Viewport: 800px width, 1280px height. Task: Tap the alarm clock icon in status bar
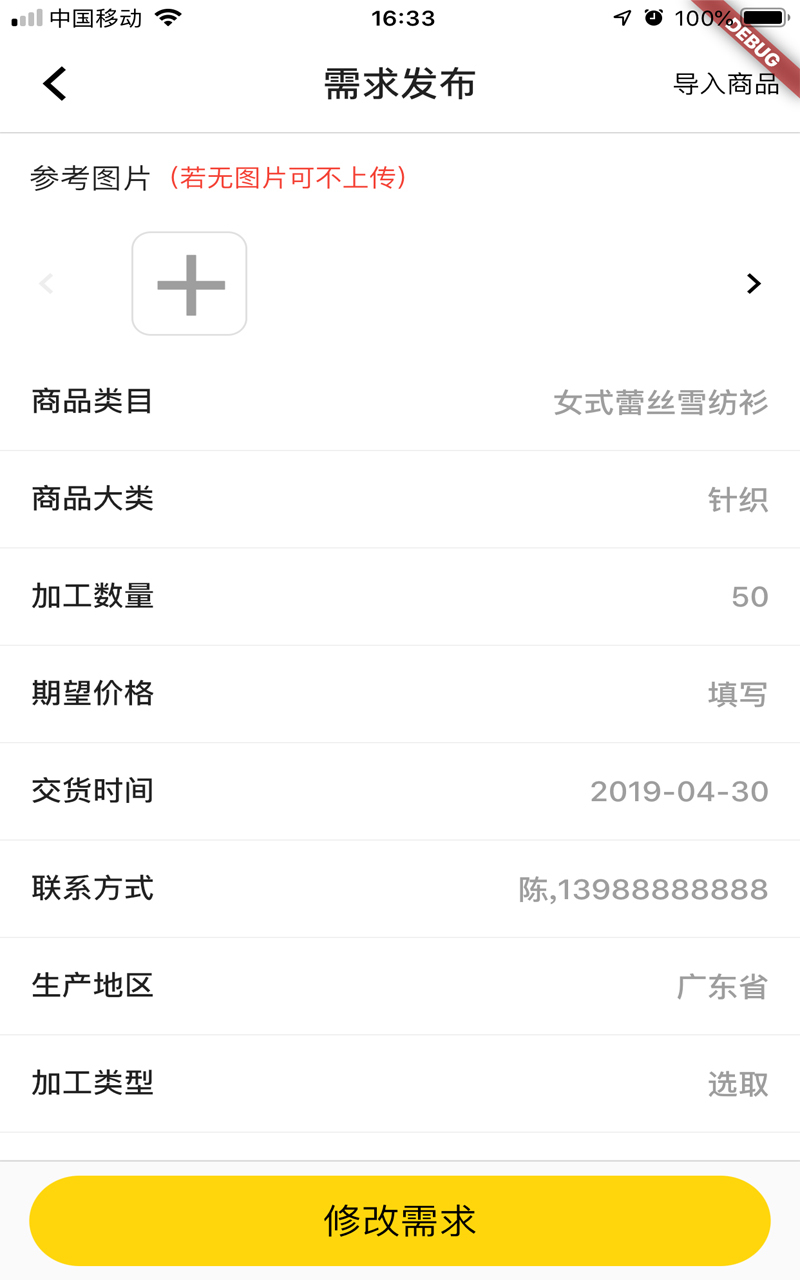coord(651,16)
